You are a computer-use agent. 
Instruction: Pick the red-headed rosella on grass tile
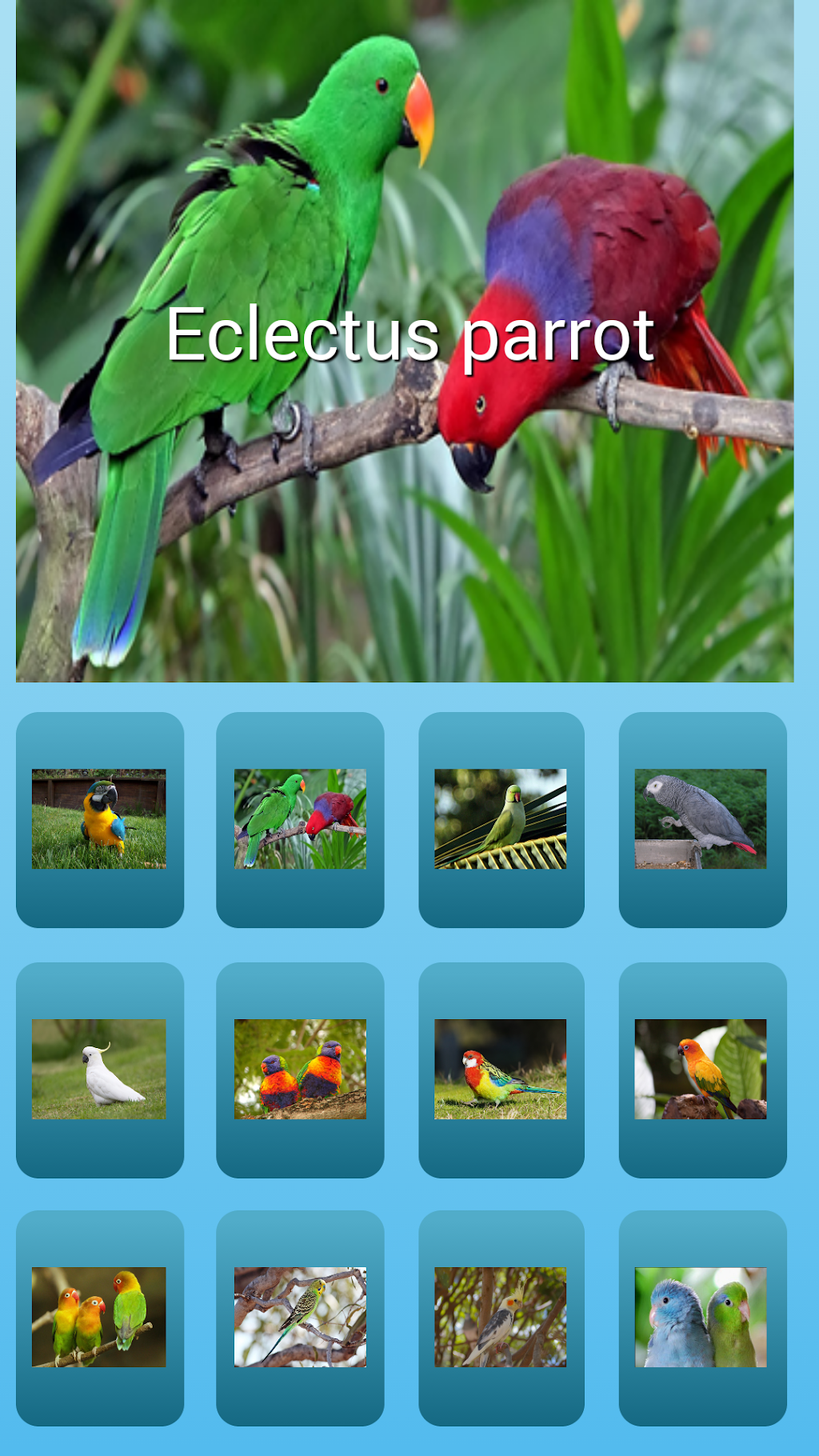pos(501,1069)
